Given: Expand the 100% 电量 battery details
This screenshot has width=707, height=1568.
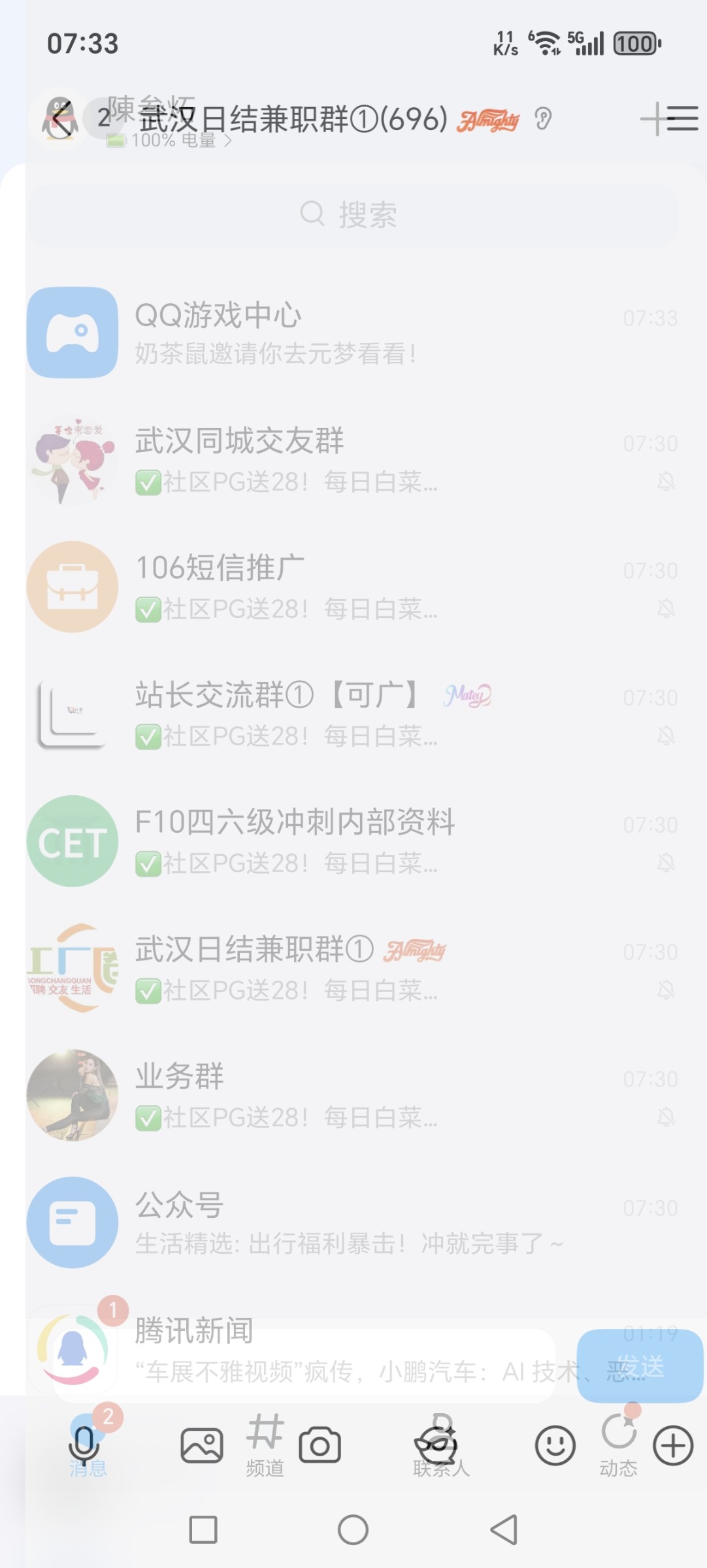Looking at the screenshot, I should (x=167, y=142).
